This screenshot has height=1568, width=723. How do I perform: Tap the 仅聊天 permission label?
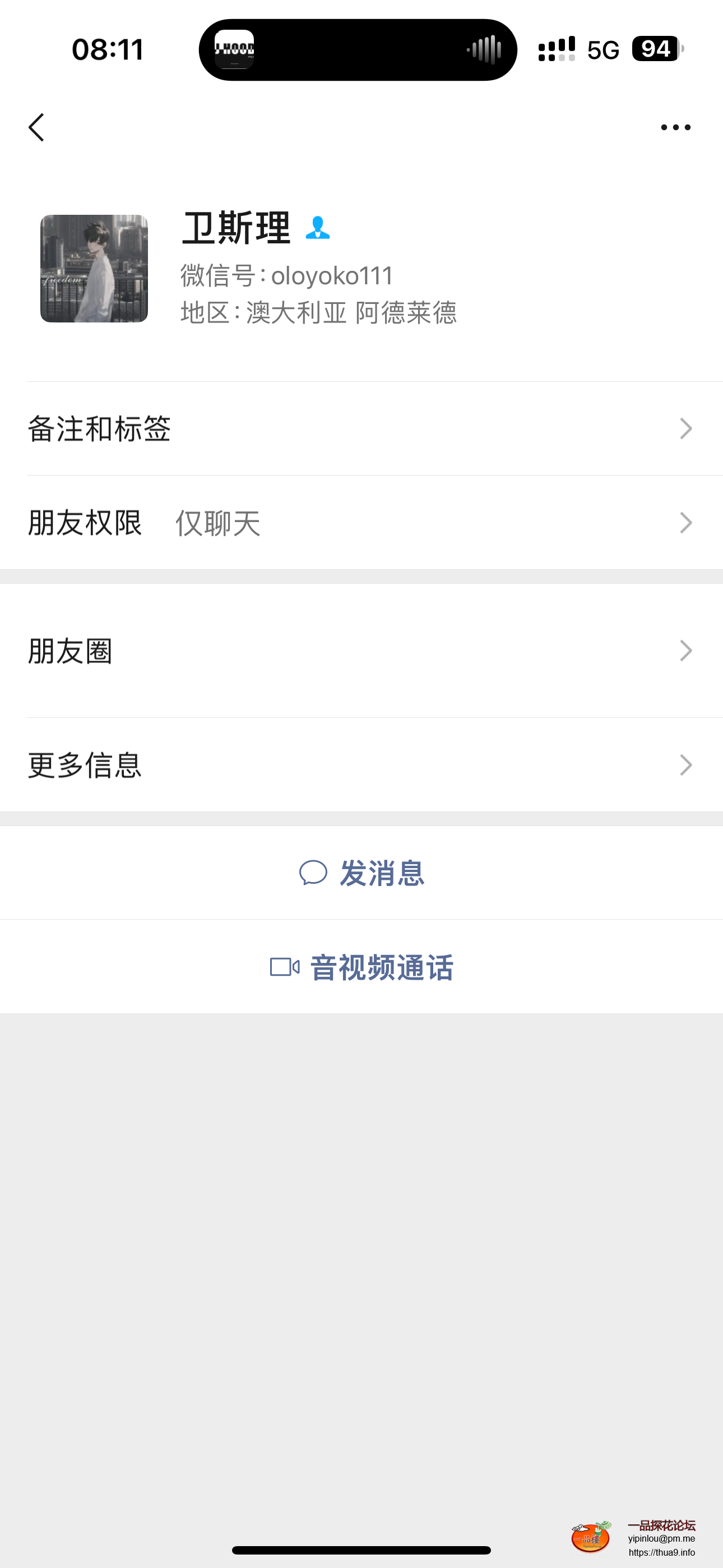[x=217, y=522]
